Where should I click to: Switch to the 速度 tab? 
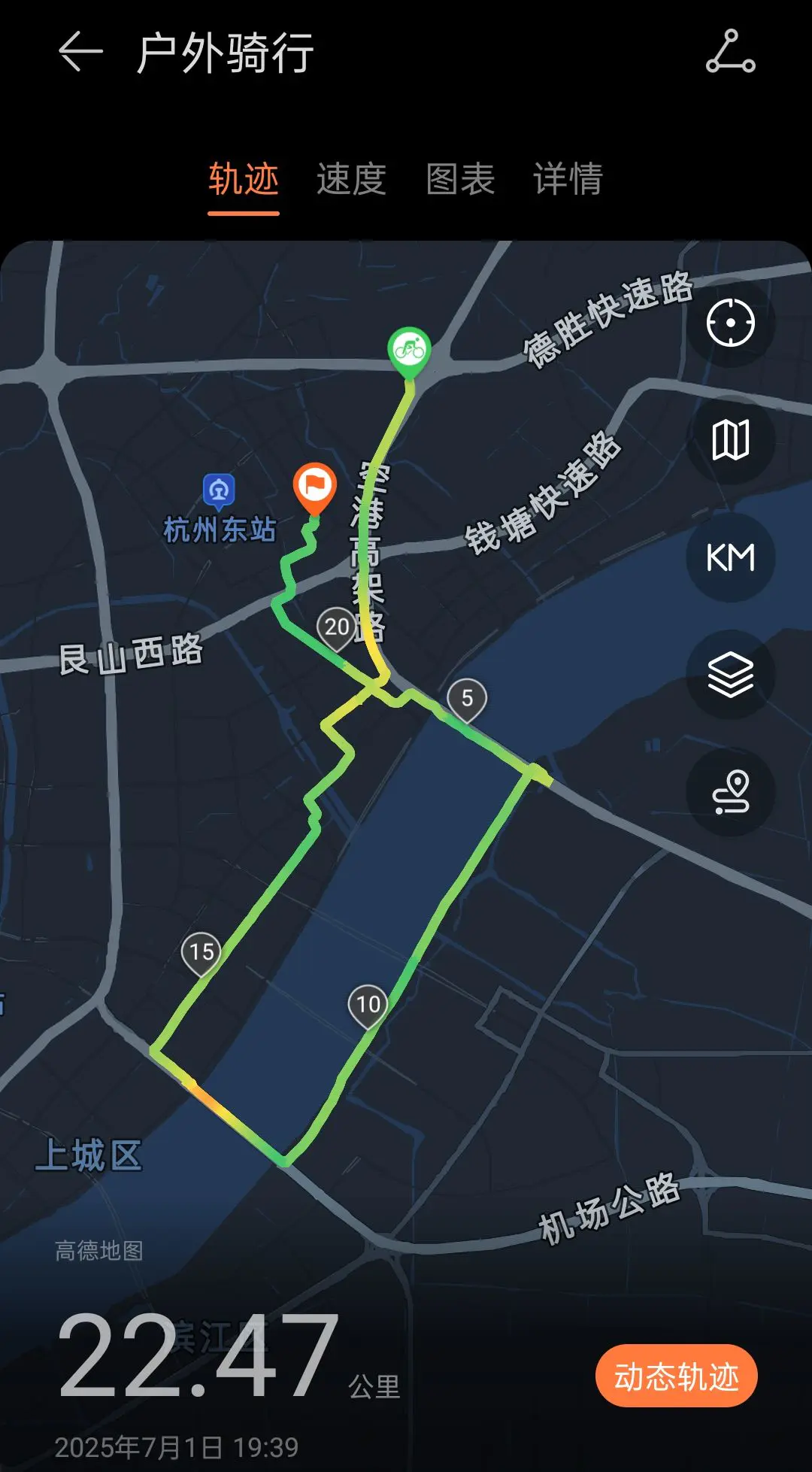pos(351,179)
